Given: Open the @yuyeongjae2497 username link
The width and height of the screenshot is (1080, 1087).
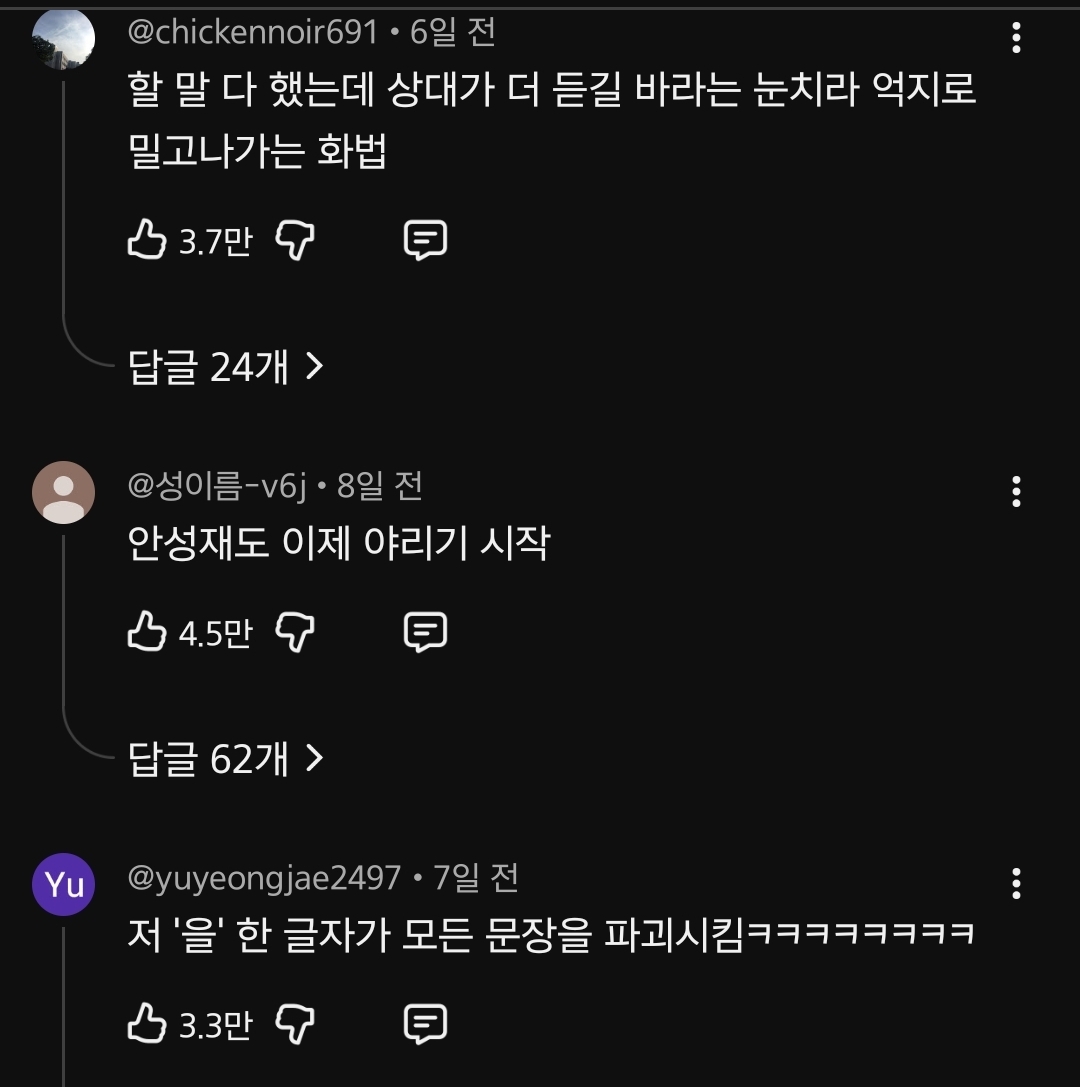Looking at the screenshot, I should 264,879.
